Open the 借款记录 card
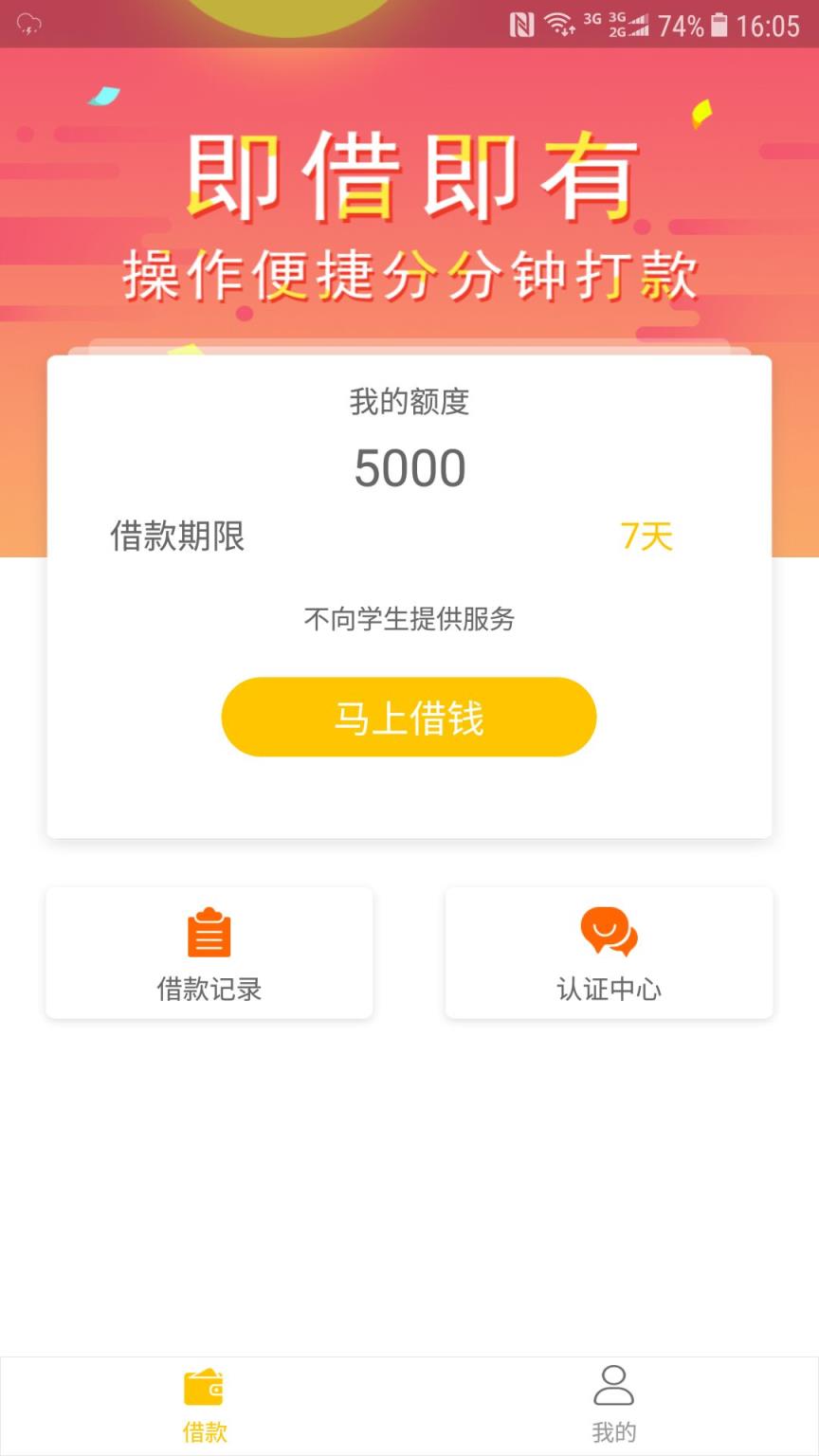 209,953
